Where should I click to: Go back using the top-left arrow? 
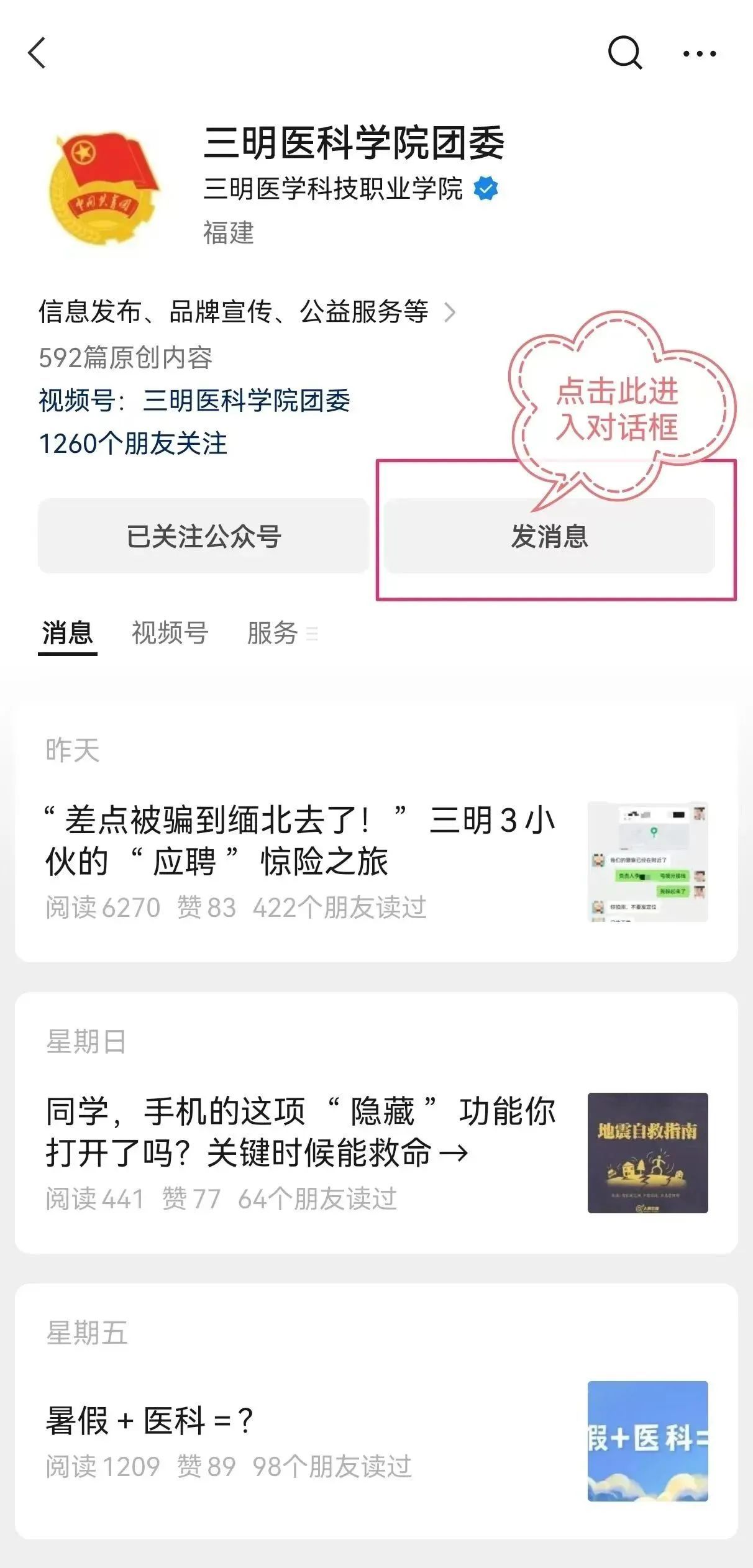point(37,53)
